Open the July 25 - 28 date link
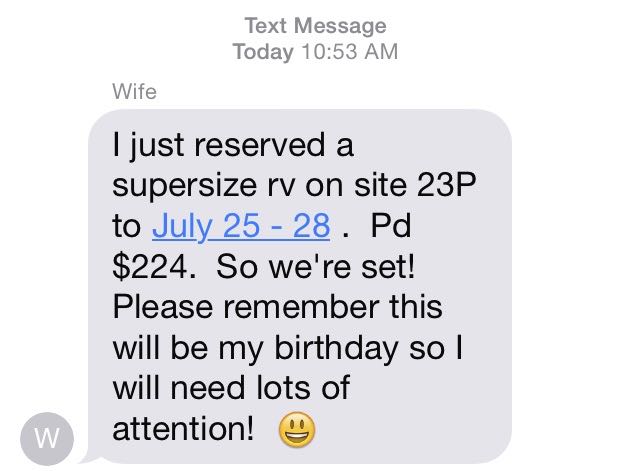Screen dimensions: 636x471 [x=240, y=226]
